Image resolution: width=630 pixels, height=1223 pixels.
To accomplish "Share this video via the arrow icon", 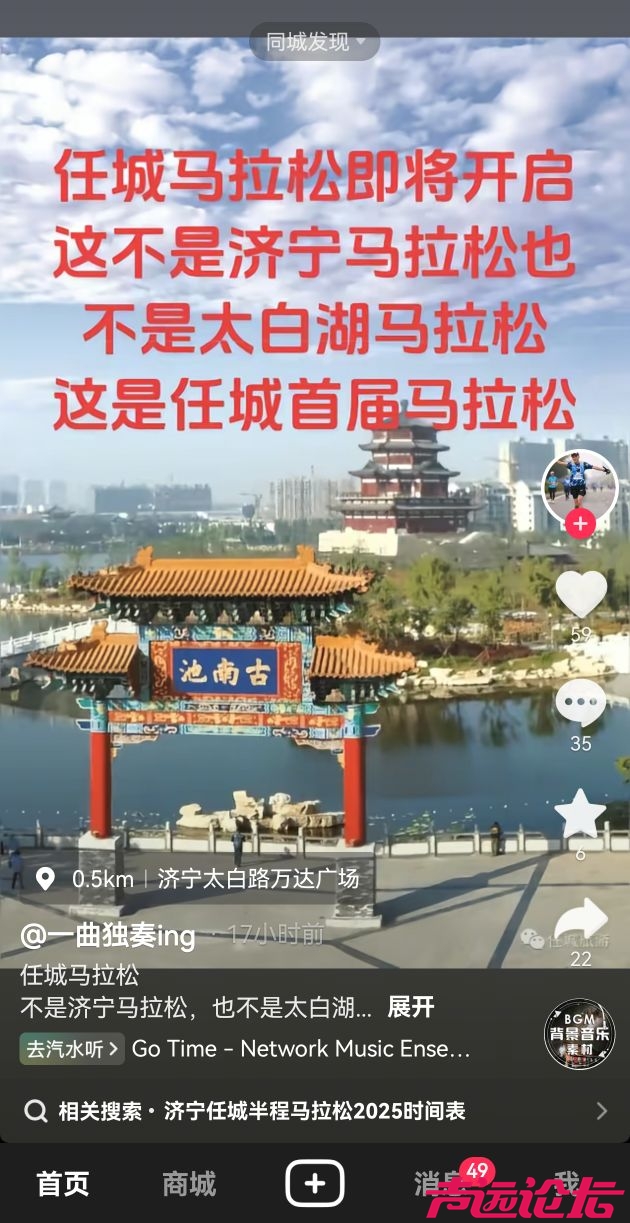I will point(581,920).
